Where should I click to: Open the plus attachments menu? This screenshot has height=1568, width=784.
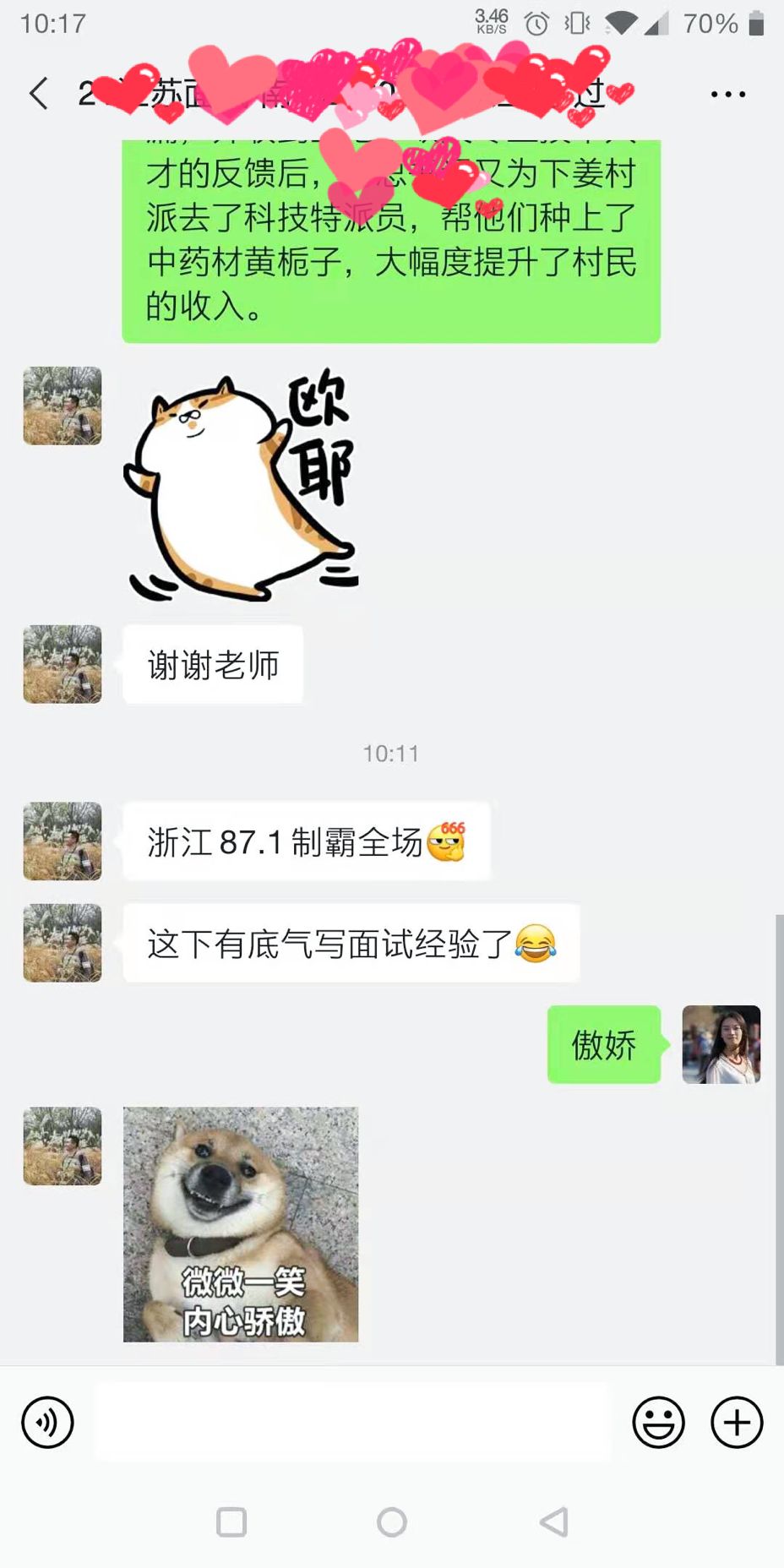736,1423
